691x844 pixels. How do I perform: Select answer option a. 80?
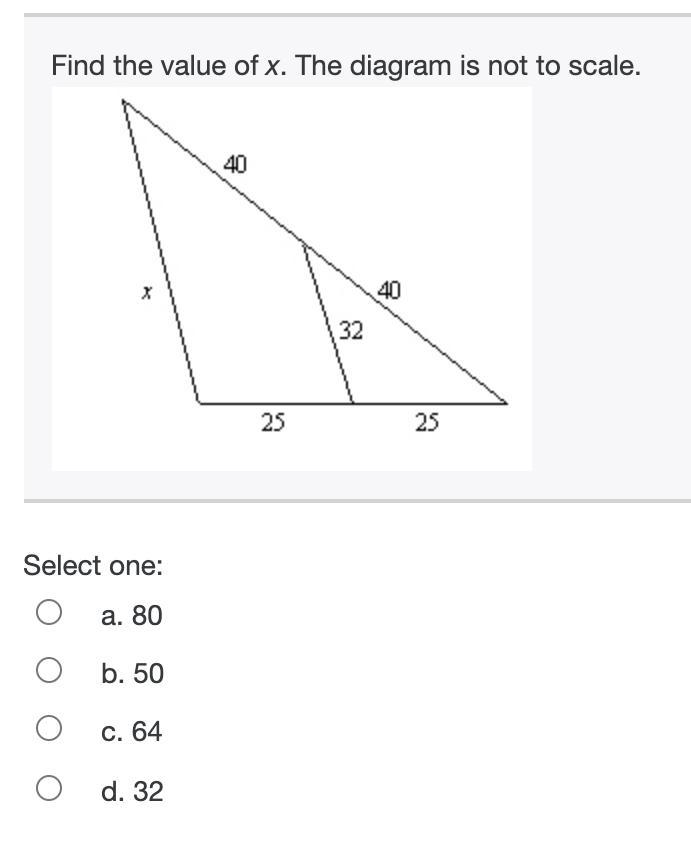(x=49, y=613)
